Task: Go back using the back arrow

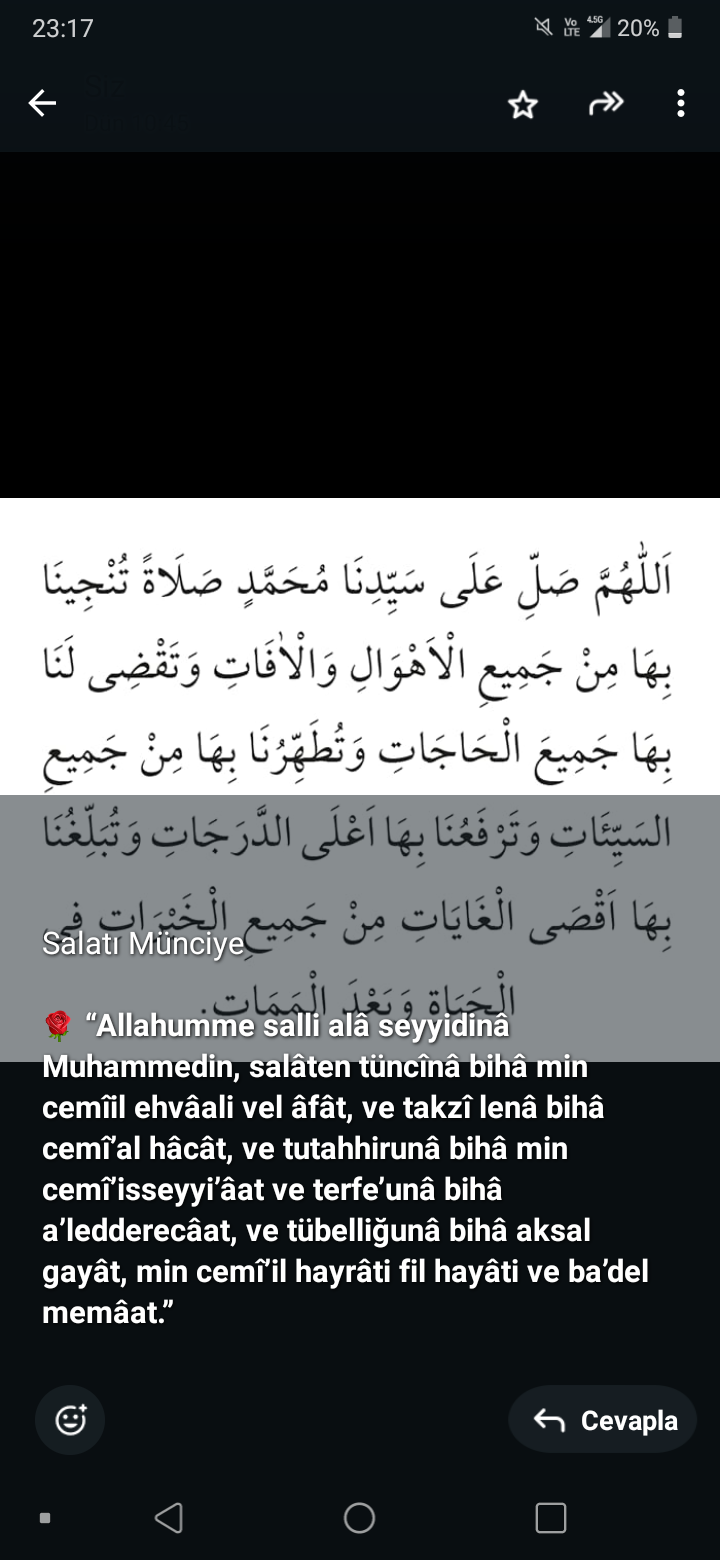Action: click(x=42, y=103)
